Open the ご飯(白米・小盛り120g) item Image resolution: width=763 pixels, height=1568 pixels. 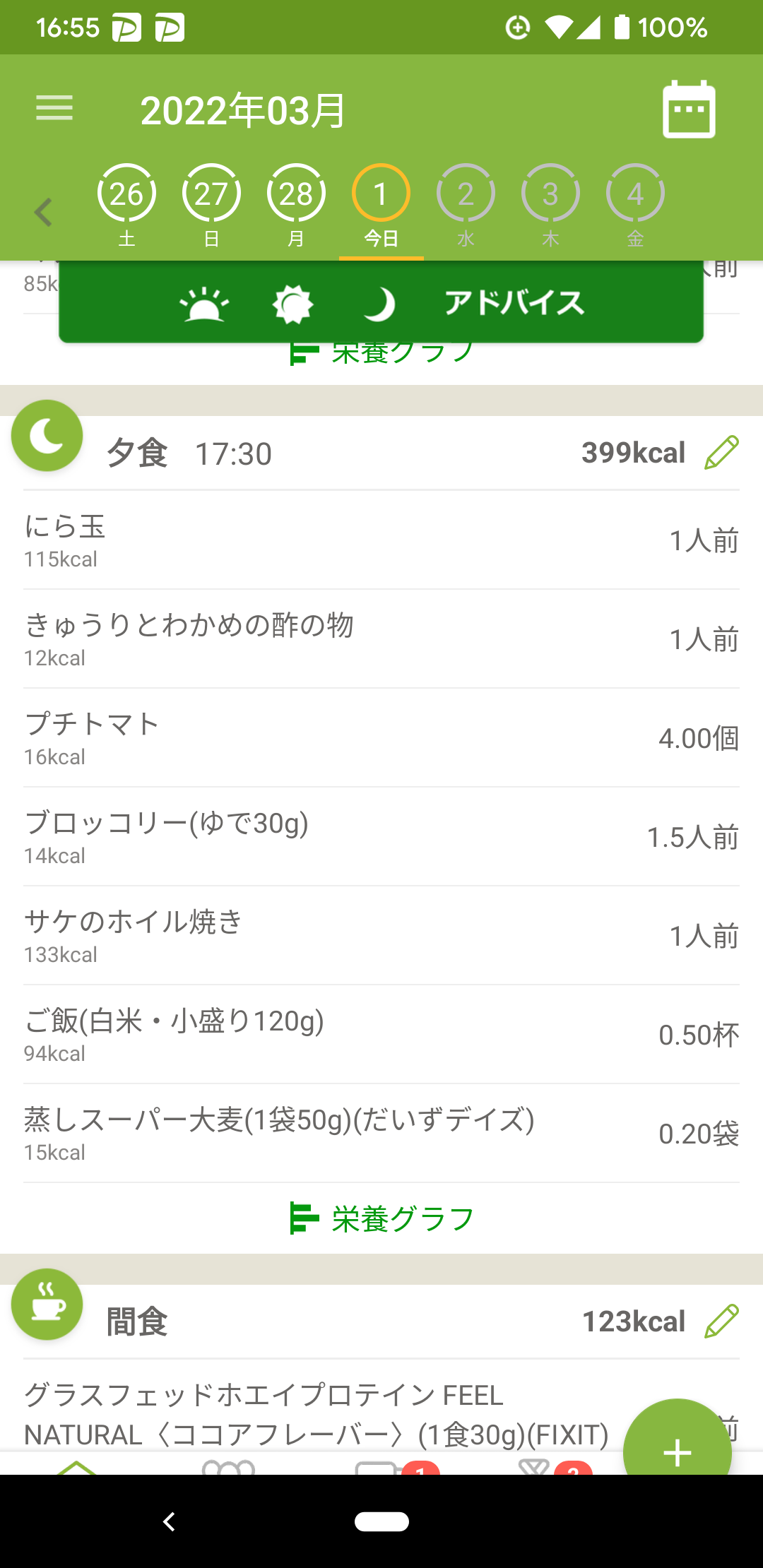381,1035
